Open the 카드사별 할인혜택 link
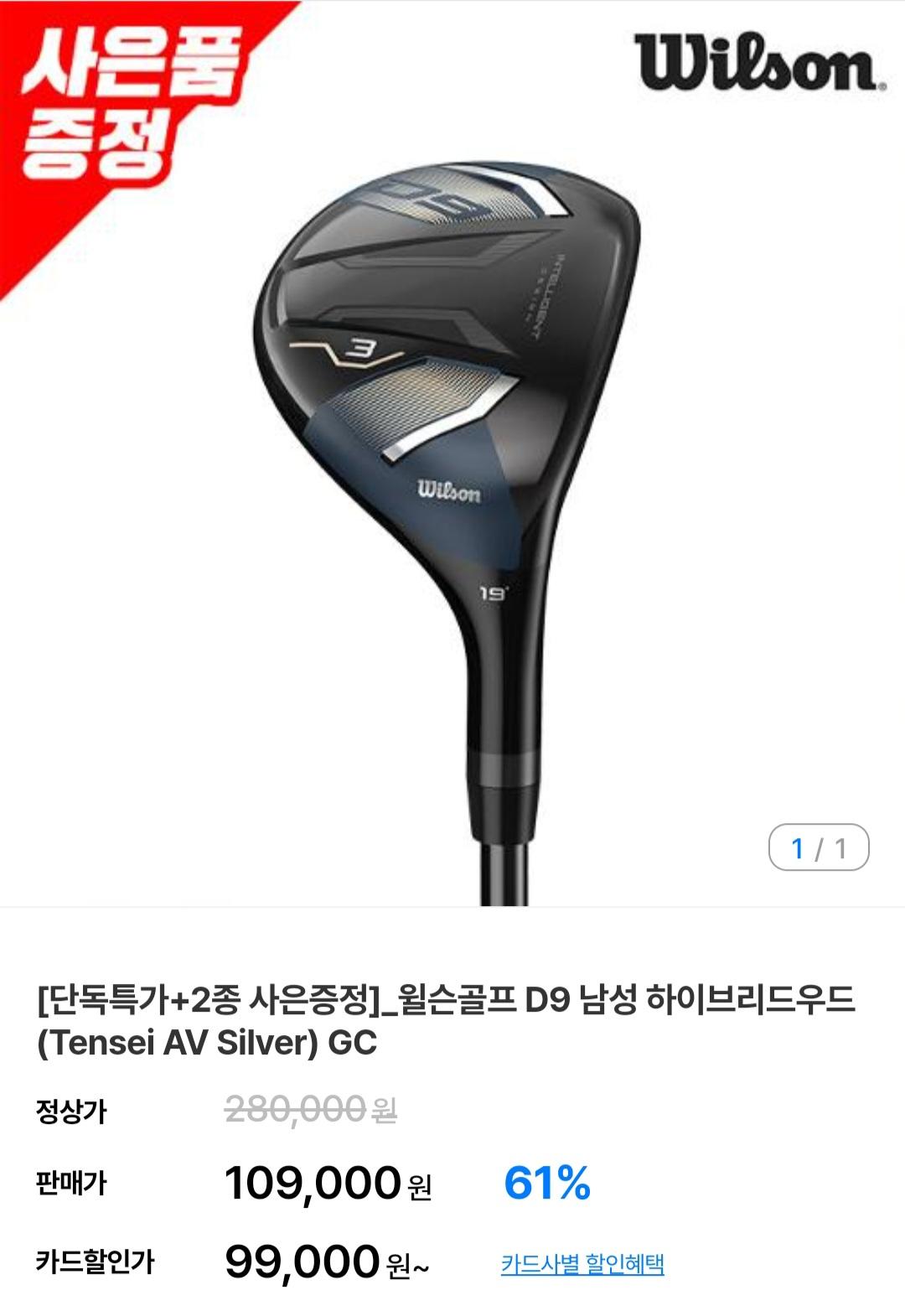 click(x=582, y=1263)
